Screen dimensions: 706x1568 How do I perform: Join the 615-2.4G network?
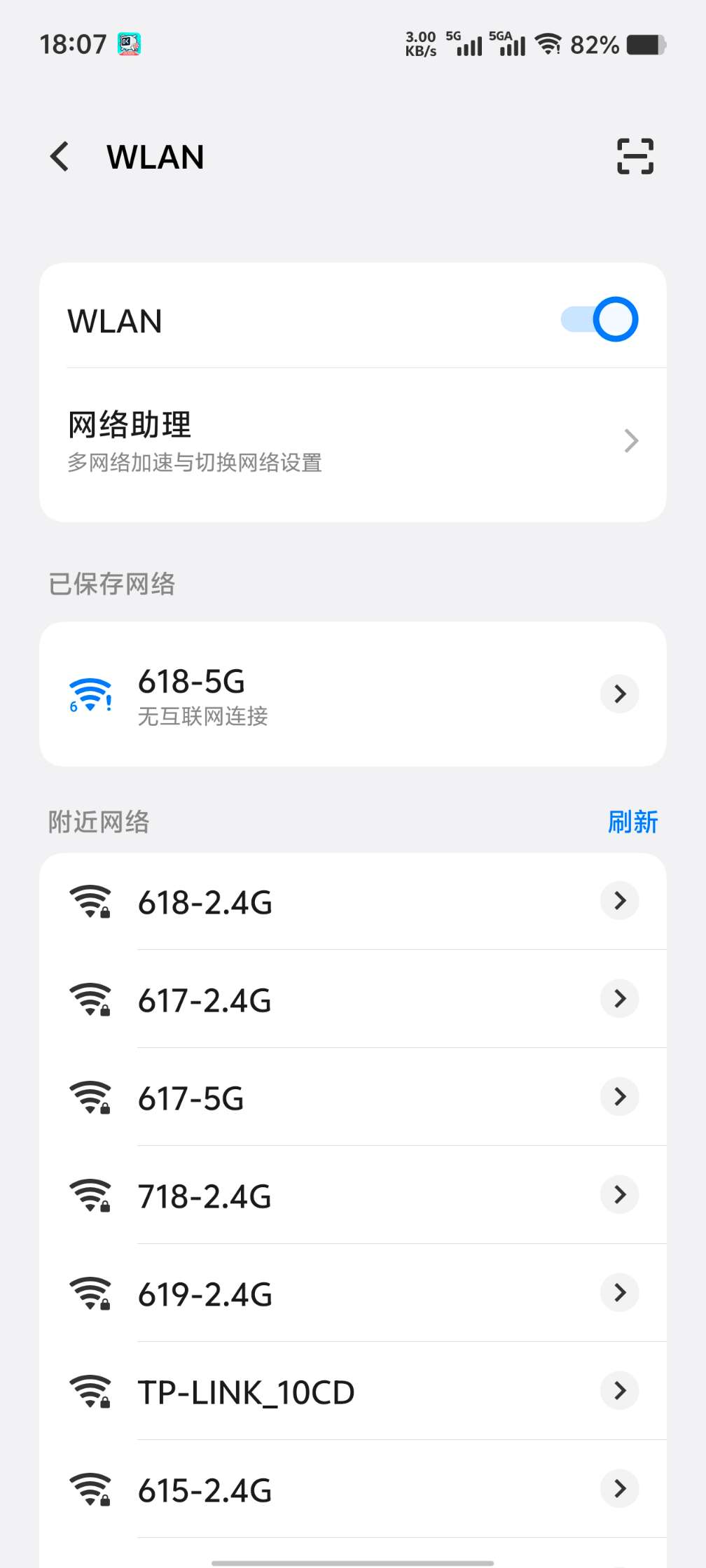[205, 1490]
